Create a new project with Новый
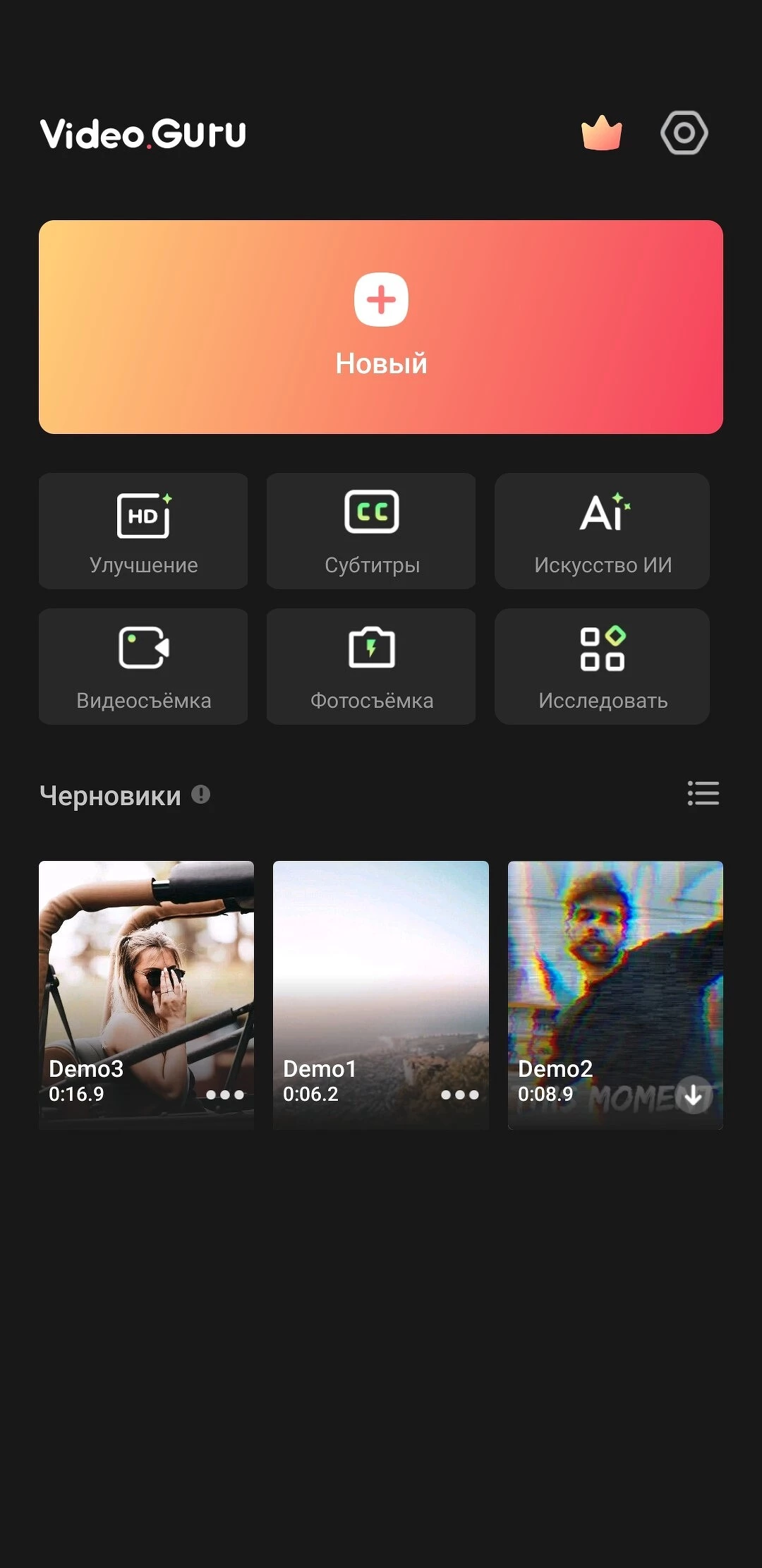 coord(381,327)
